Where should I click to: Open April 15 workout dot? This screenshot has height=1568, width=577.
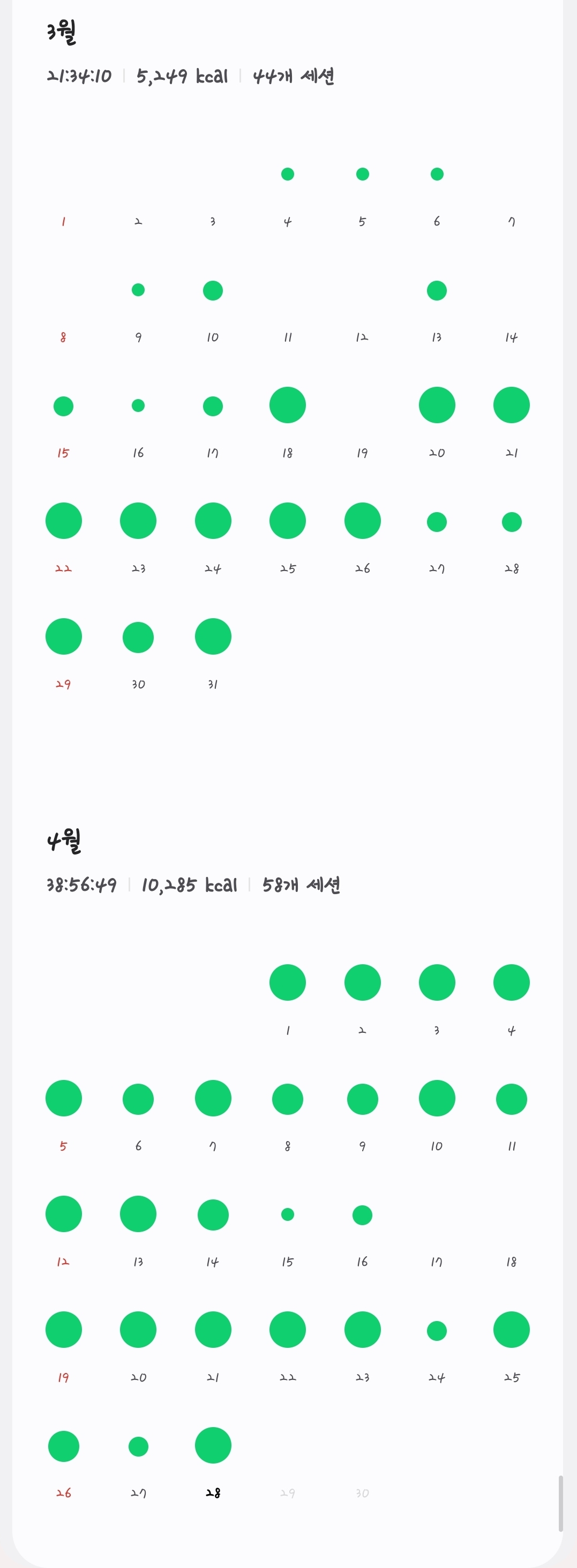287,1214
